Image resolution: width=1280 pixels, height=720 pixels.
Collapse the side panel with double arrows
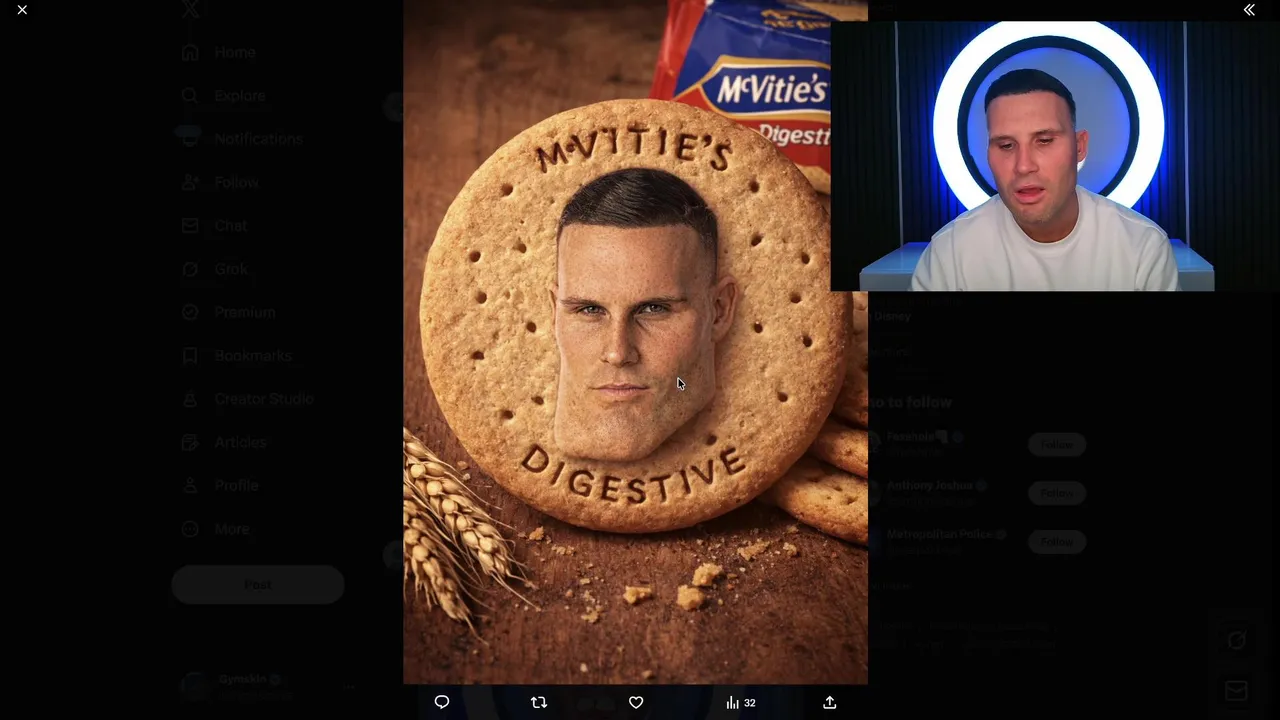(x=1249, y=10)
